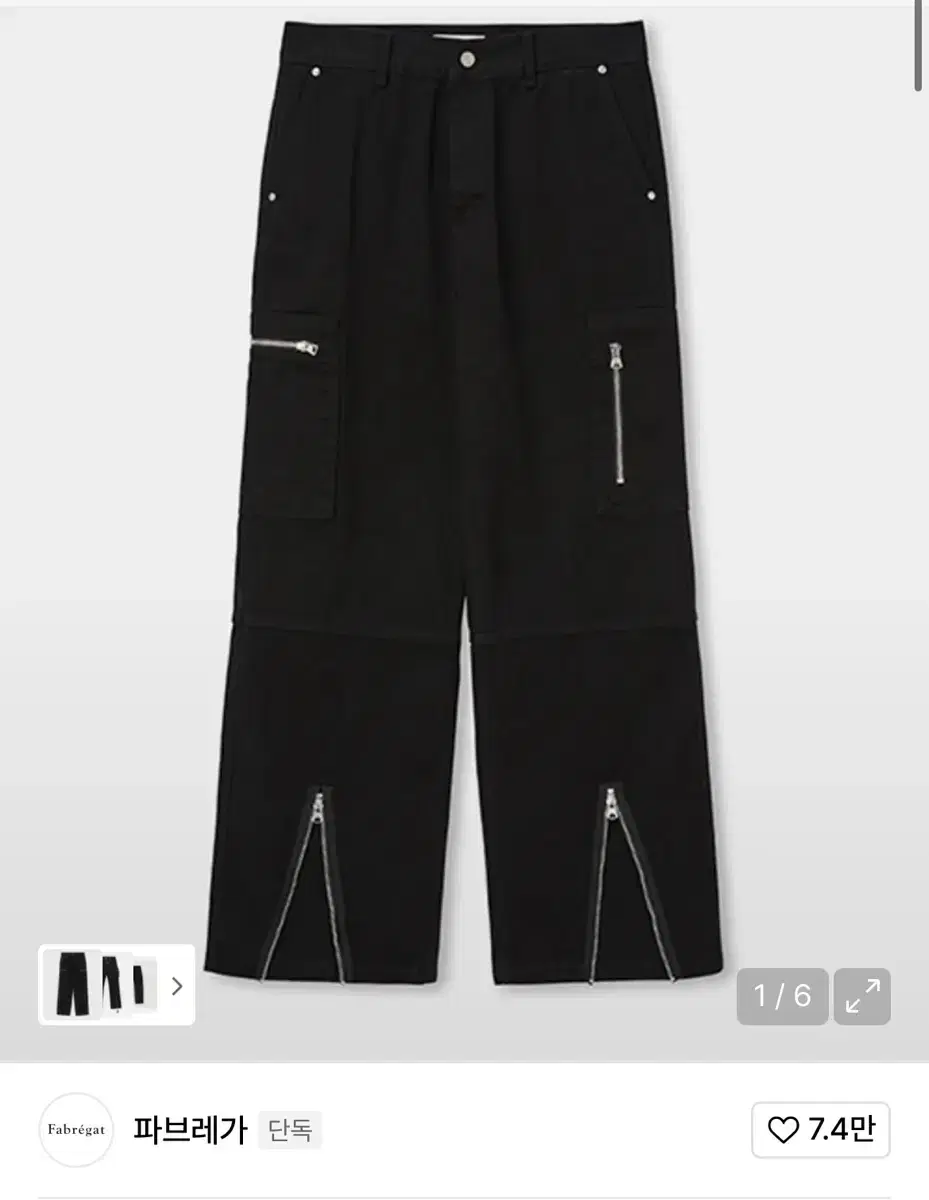Click the "단독" exclusive label
Viewport: 929px width, 1200px height.
289,1130
